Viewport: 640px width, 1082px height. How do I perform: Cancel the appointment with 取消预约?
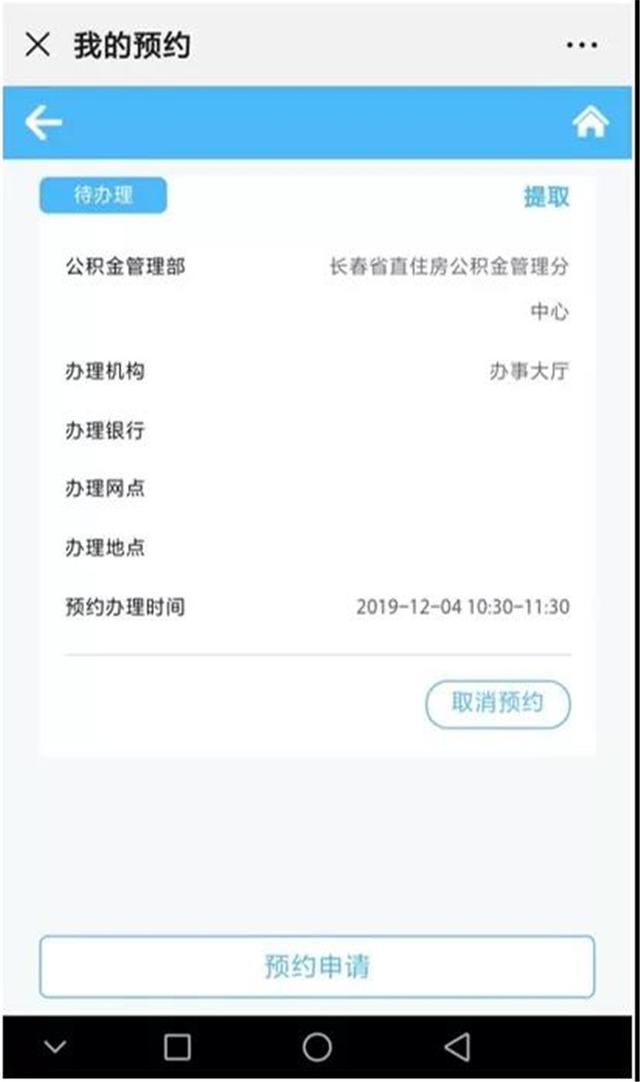[498, 703]
